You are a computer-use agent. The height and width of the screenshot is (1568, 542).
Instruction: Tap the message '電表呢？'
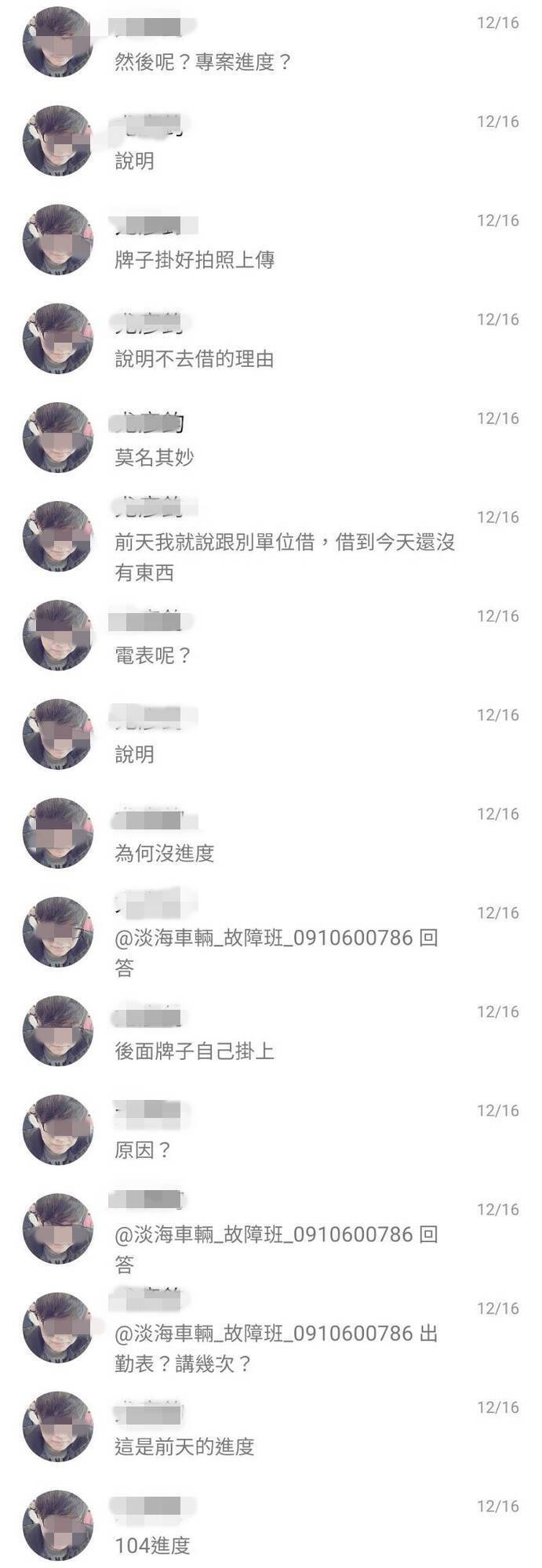click(153, 655)
